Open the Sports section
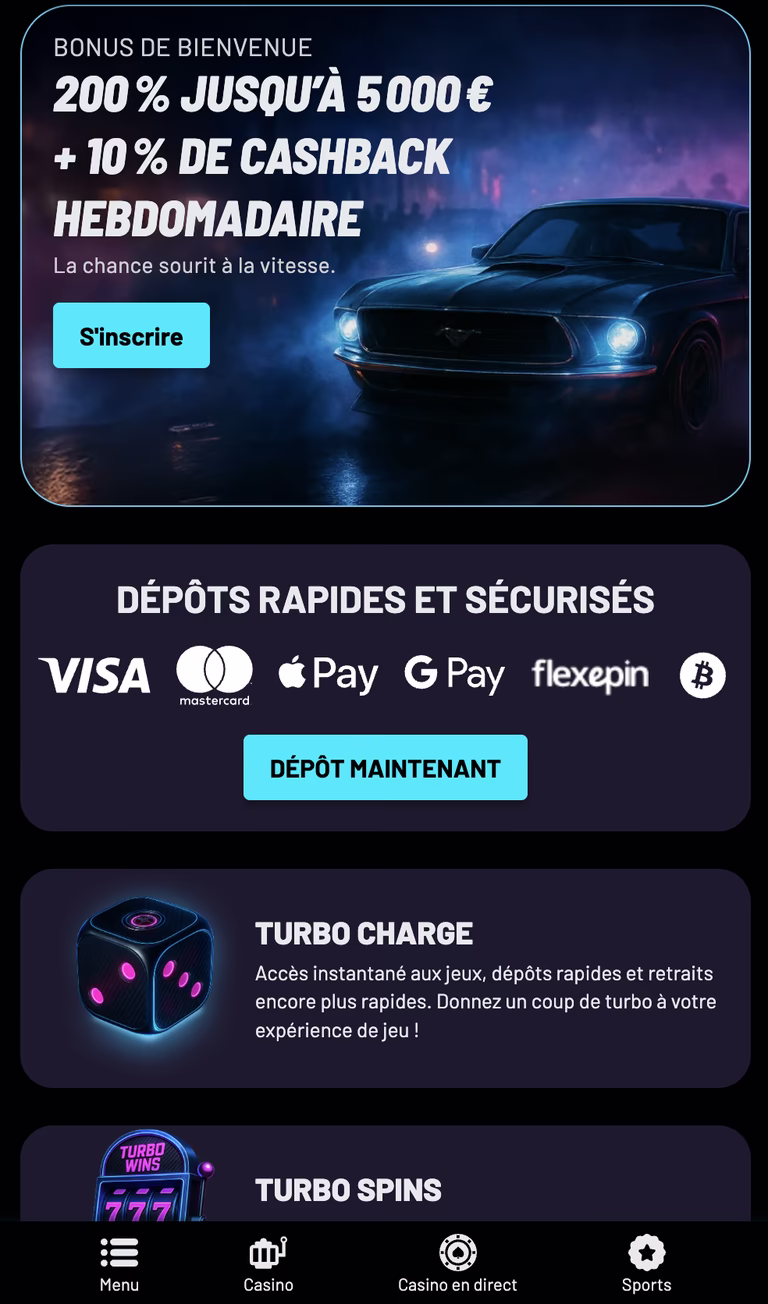 (646, 1264)
